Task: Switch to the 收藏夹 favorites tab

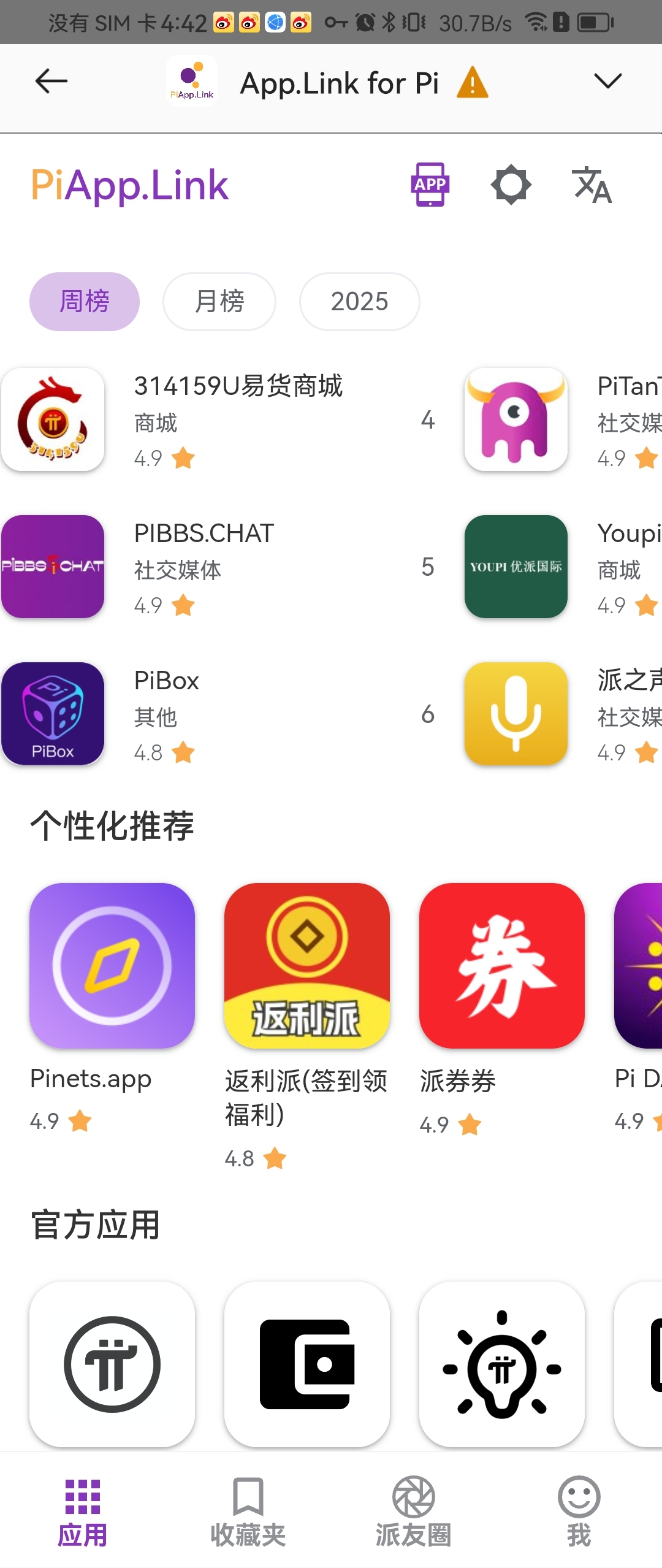Action: point(248,1512)
